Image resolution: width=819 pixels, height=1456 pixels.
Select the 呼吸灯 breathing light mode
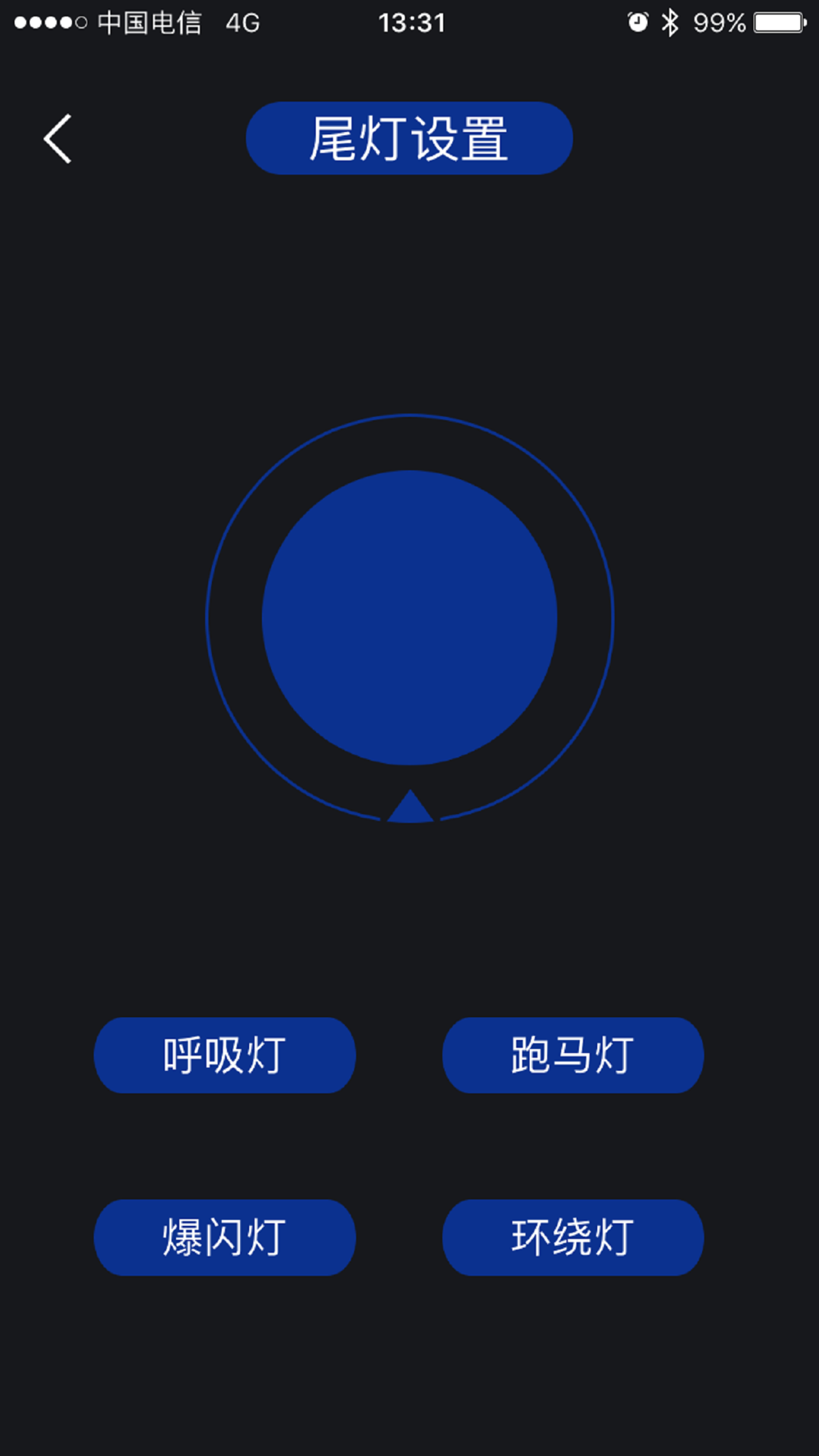point(225,1055)
